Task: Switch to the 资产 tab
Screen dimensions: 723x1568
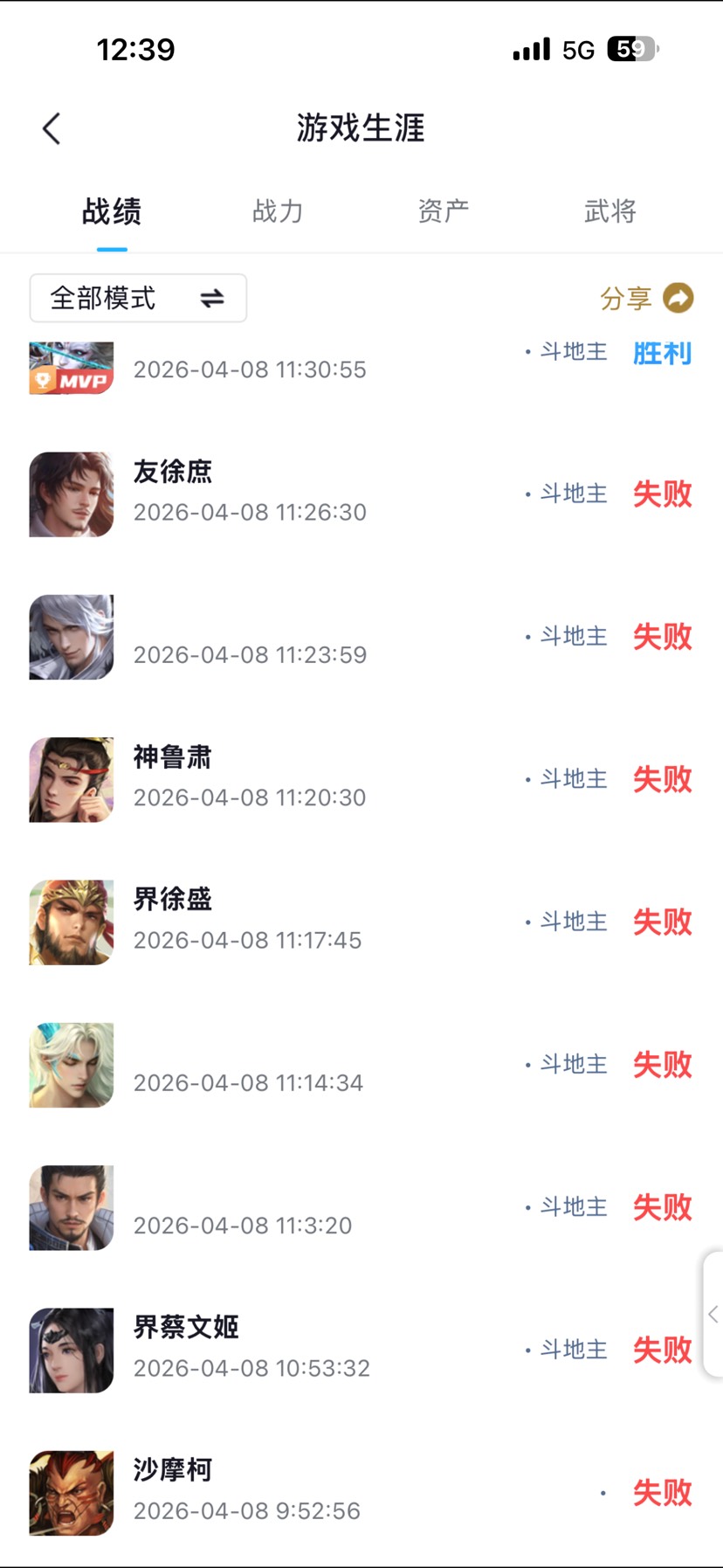Action: coord(444,211)
